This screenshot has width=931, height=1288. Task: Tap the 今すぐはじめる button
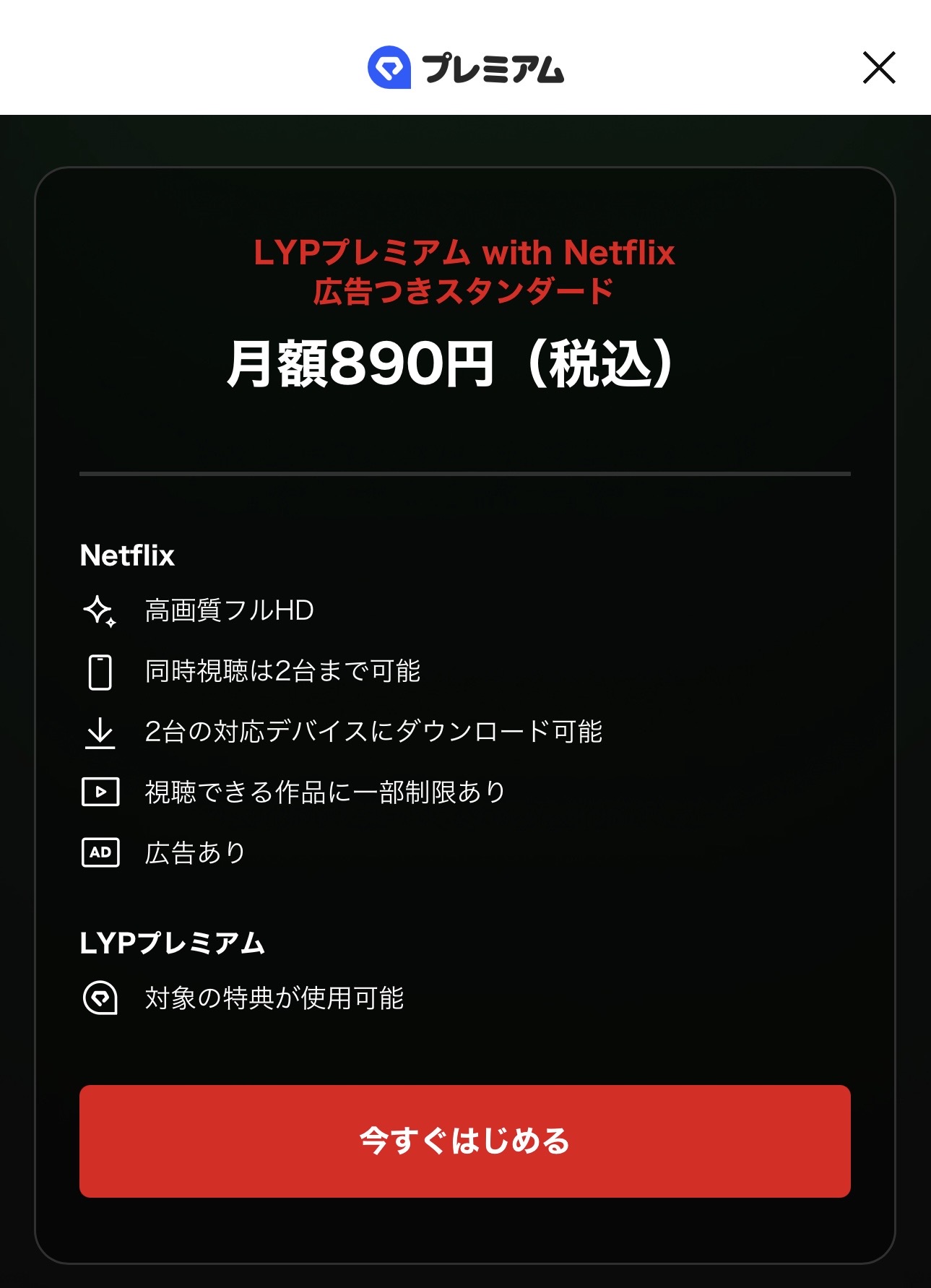point(464,1141)
